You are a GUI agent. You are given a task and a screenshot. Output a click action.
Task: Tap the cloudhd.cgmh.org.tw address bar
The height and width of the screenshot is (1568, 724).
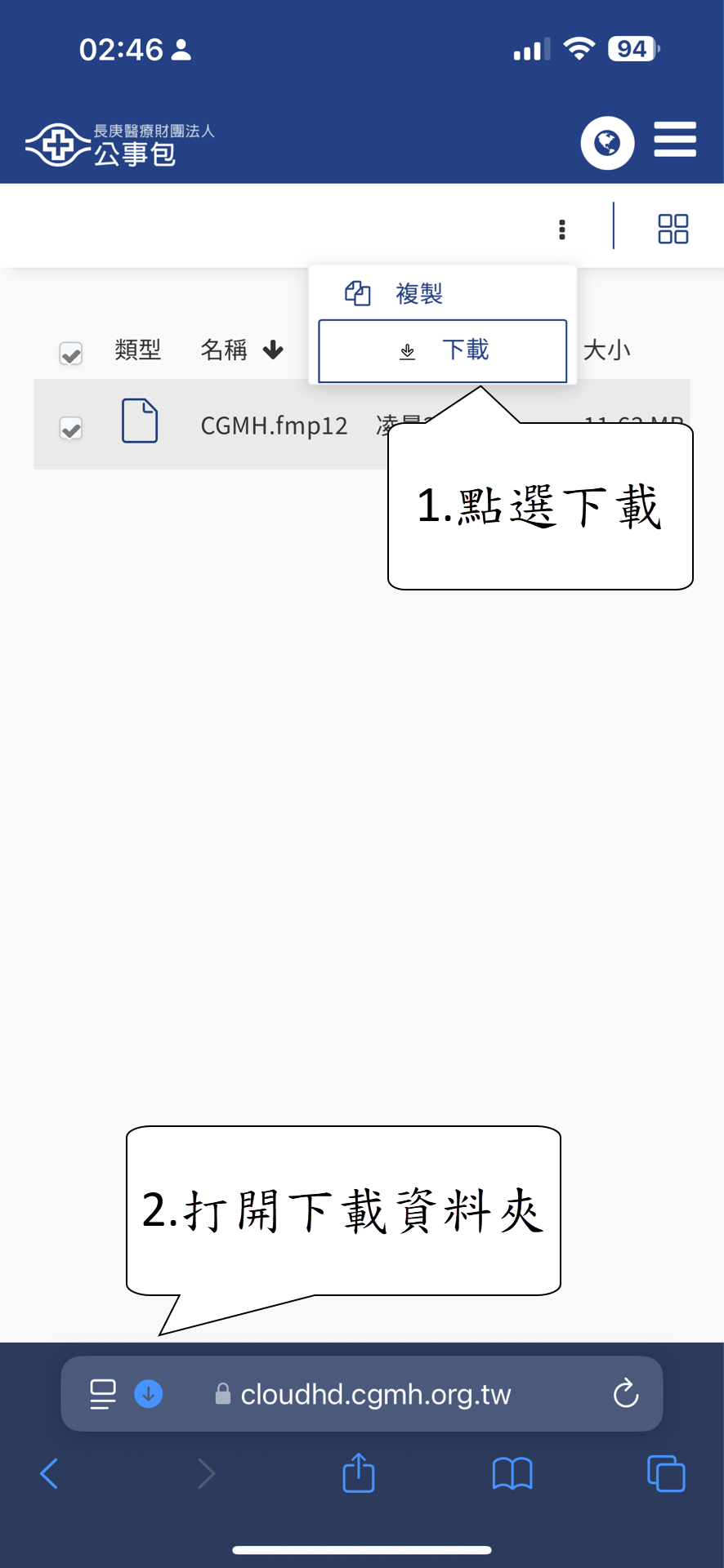(375, 1394)
